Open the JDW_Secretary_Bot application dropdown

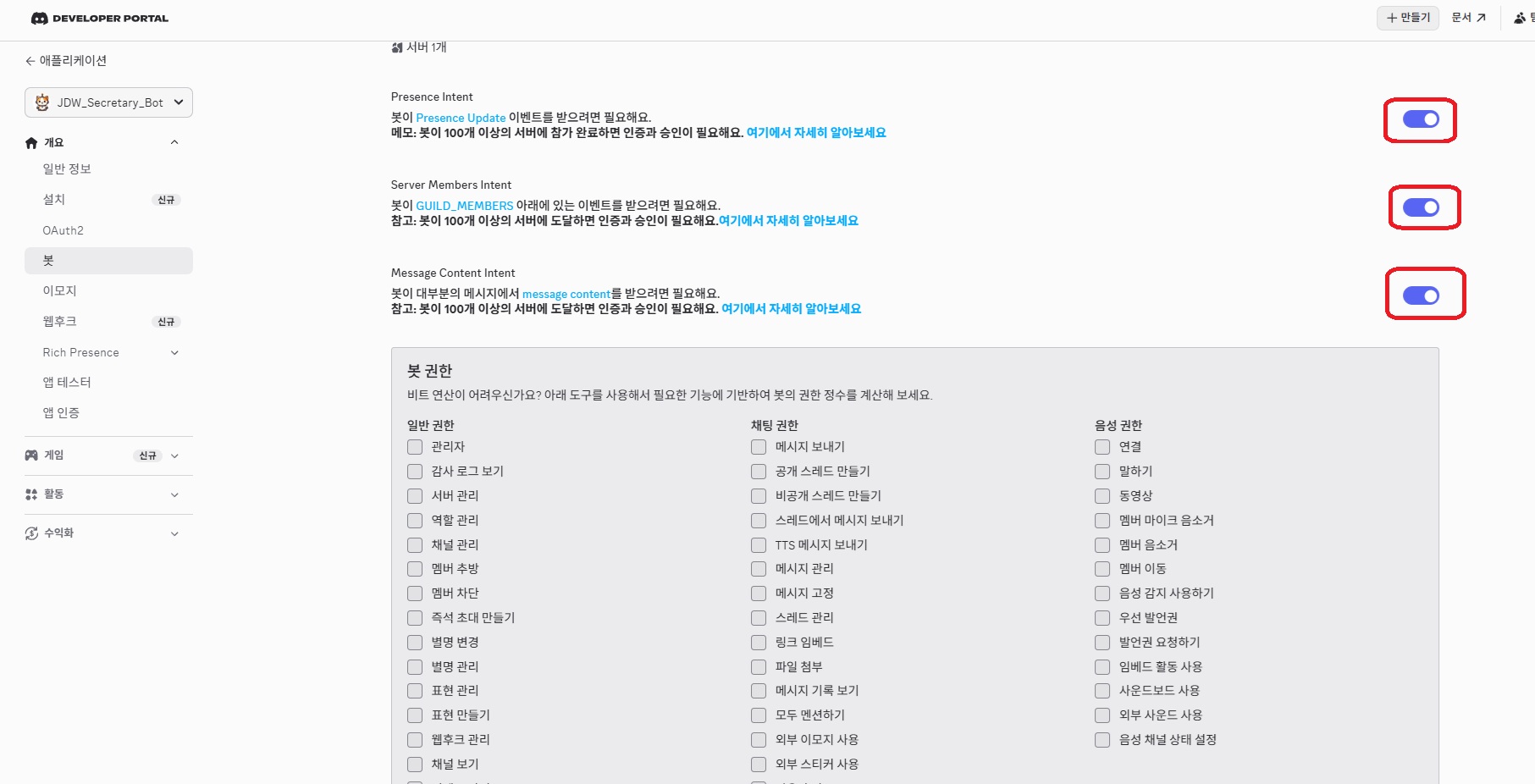[x=108, y=102]
